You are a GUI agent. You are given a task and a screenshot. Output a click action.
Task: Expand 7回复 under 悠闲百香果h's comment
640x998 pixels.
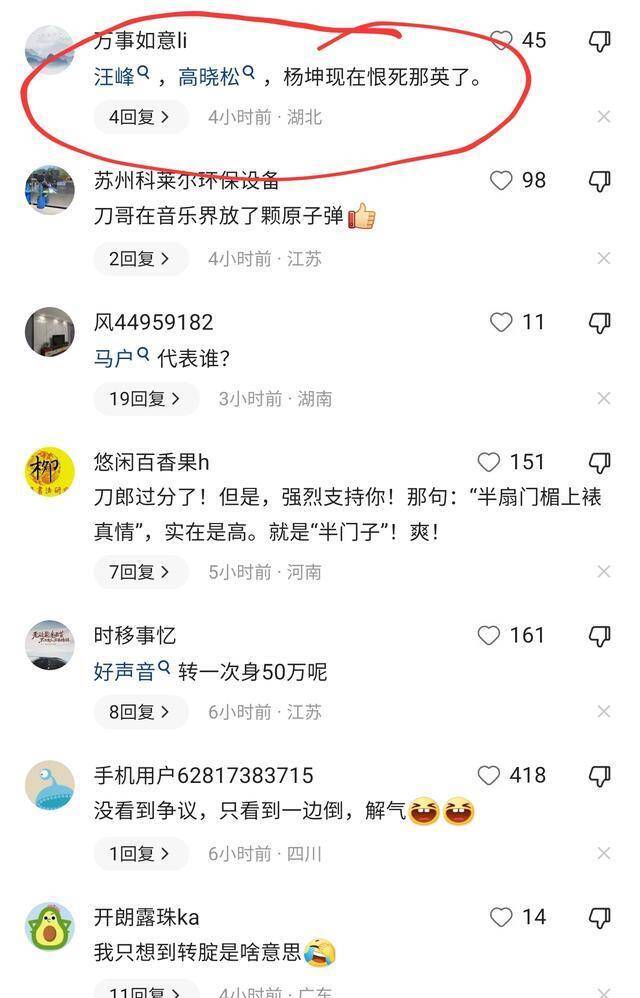coord(140,572)
